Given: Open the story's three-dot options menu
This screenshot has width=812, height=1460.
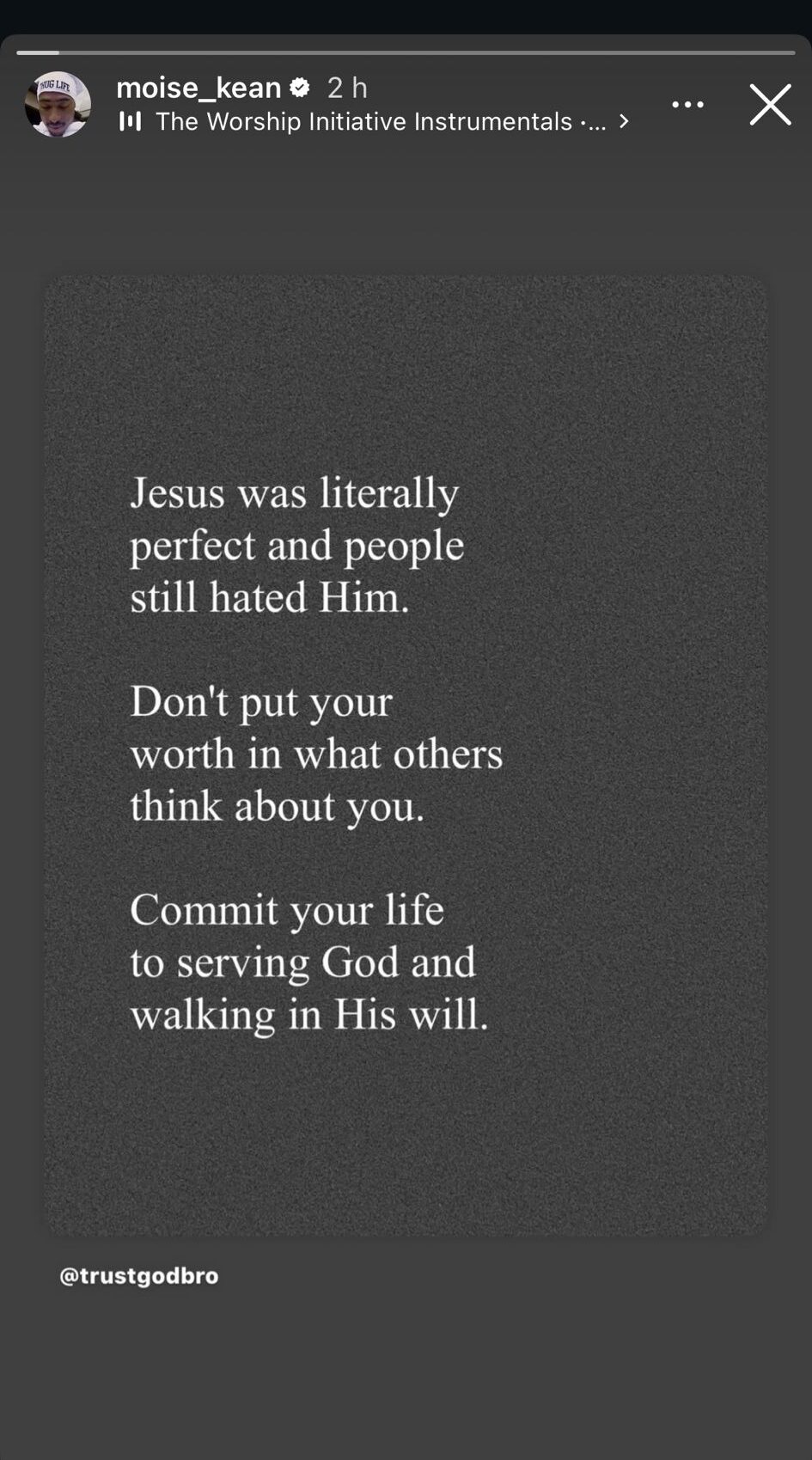Looking at the screenshot, I should pos(687,105).
